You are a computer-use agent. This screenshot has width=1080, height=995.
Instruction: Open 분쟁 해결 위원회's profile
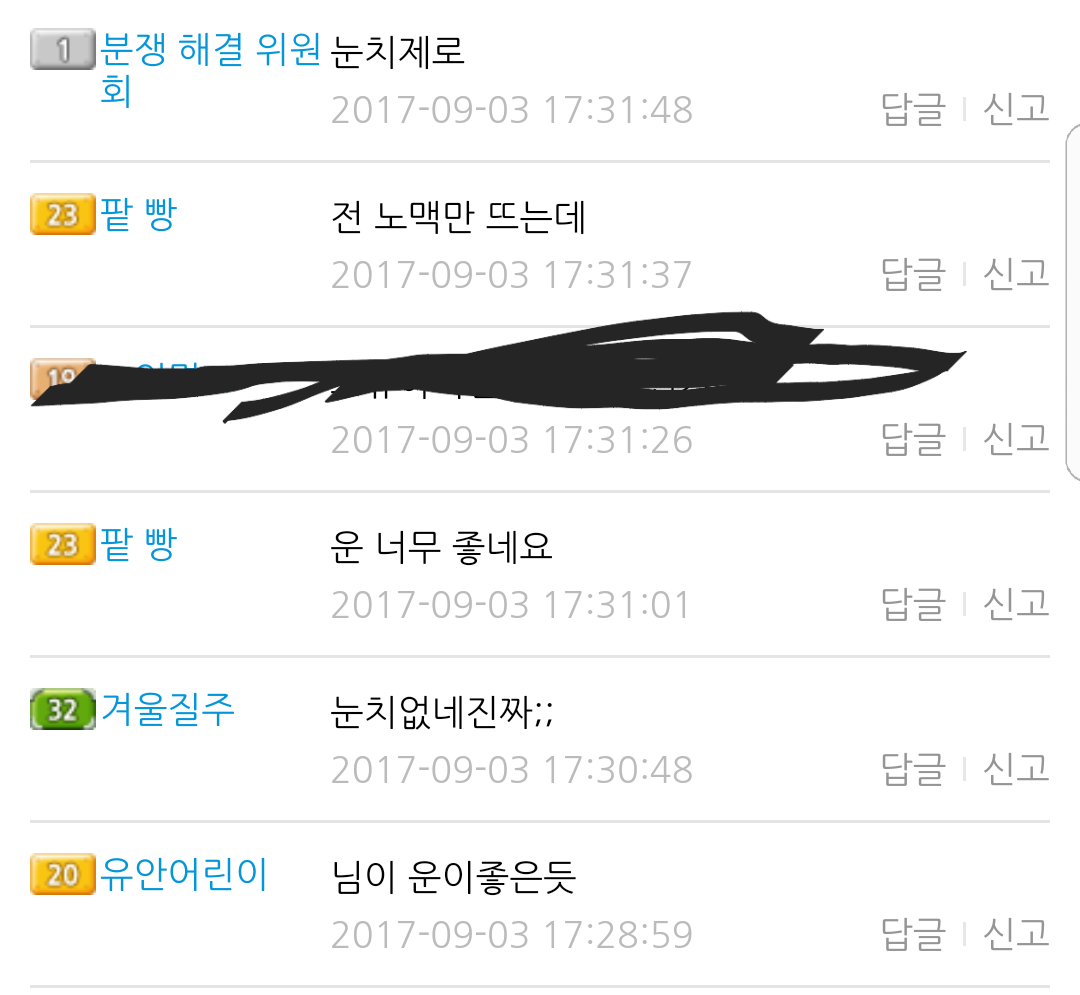[x=210, y=50]
